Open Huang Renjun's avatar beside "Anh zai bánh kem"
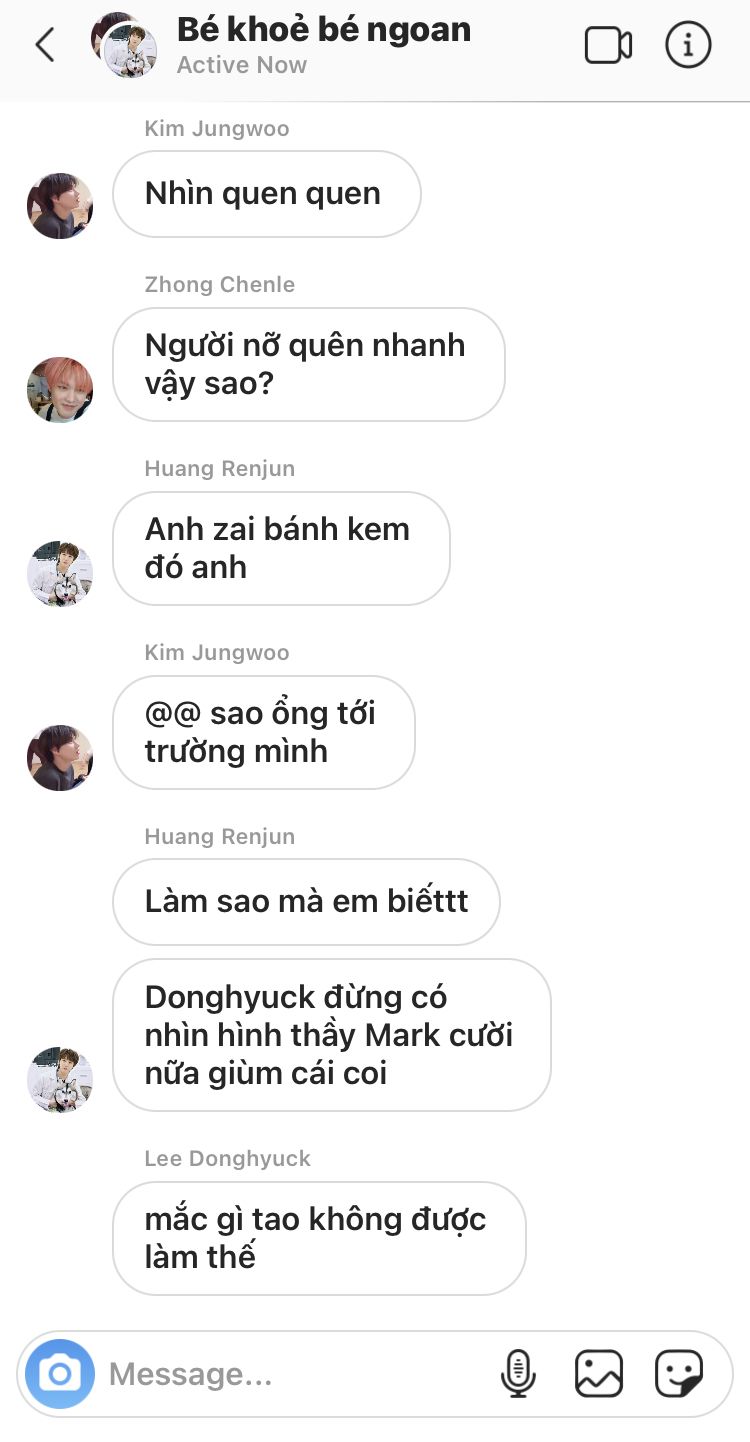Viewport: 750px width, 1442px height. click(60, 574)
